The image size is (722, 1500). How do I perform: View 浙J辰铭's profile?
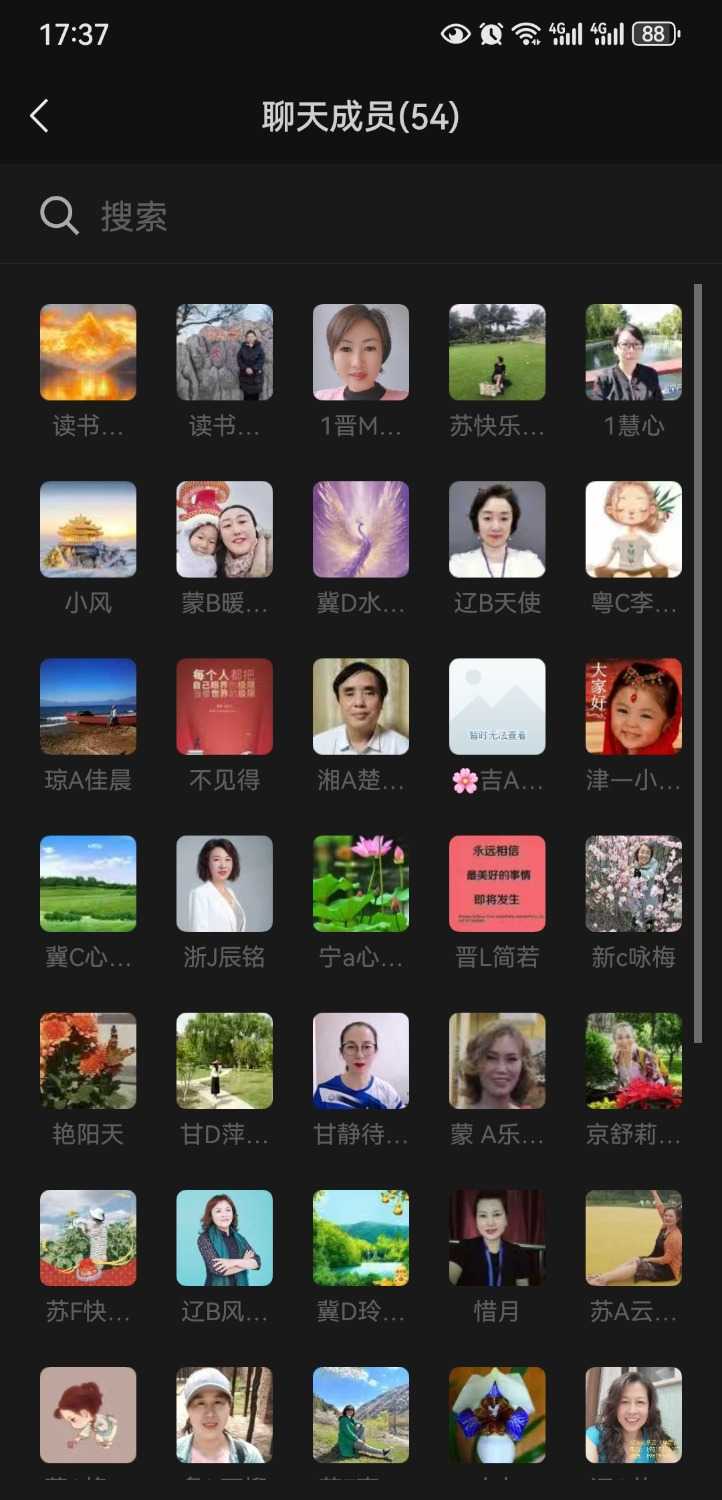224,884
